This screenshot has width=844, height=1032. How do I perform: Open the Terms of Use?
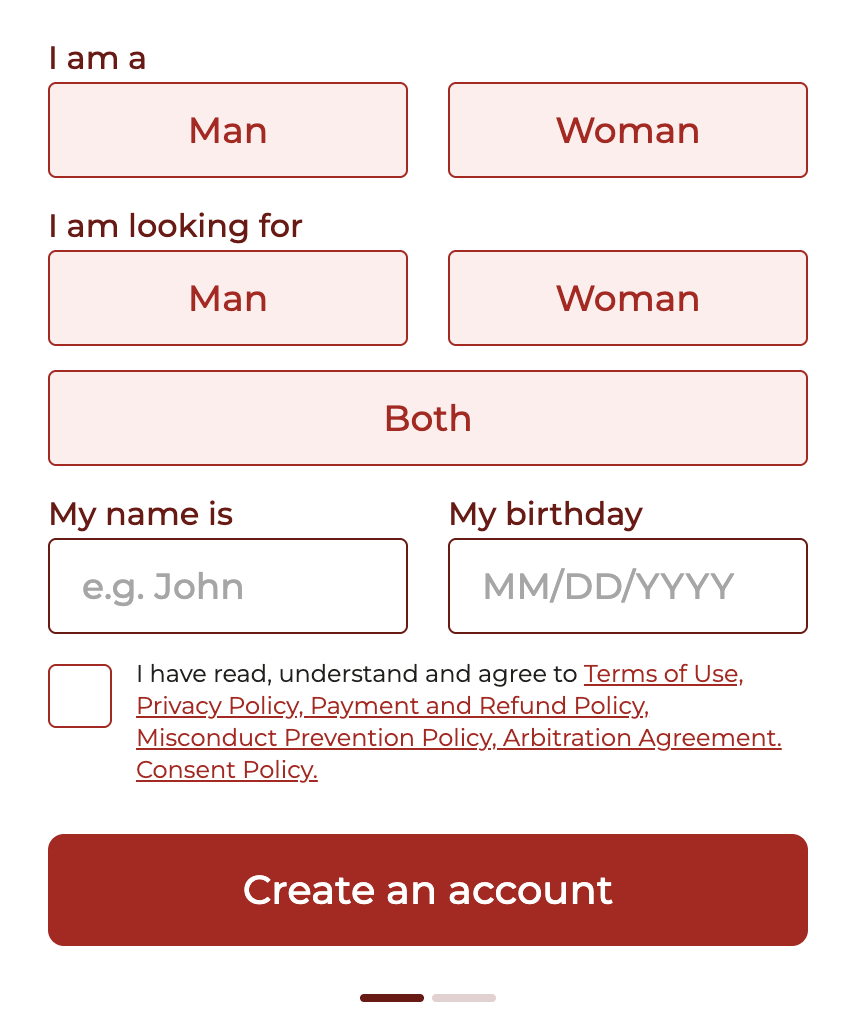coord(660,674)
